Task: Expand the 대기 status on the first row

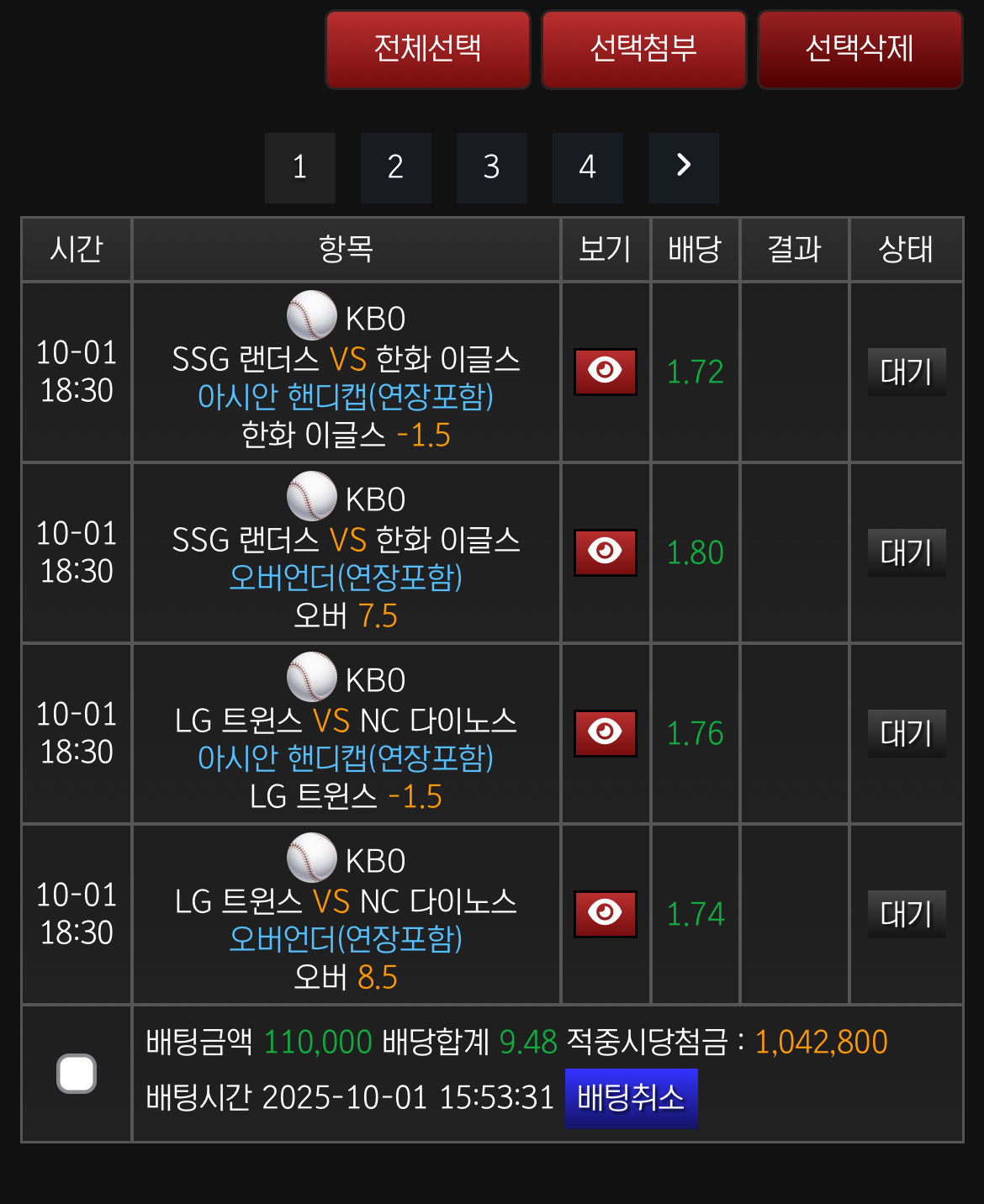Action: click(x=906, y=372)
